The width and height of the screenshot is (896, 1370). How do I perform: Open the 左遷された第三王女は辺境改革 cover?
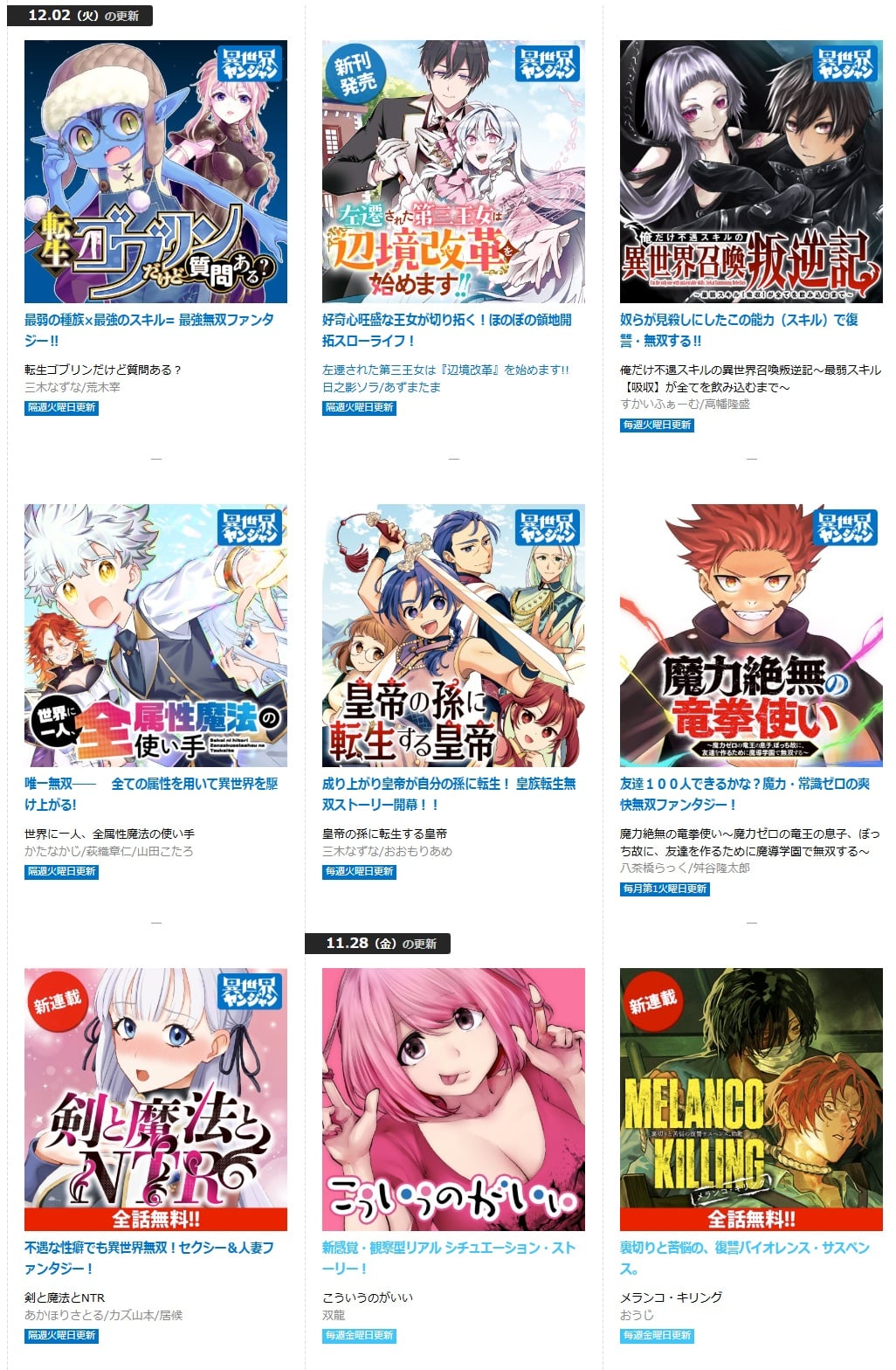click(453, 171)
